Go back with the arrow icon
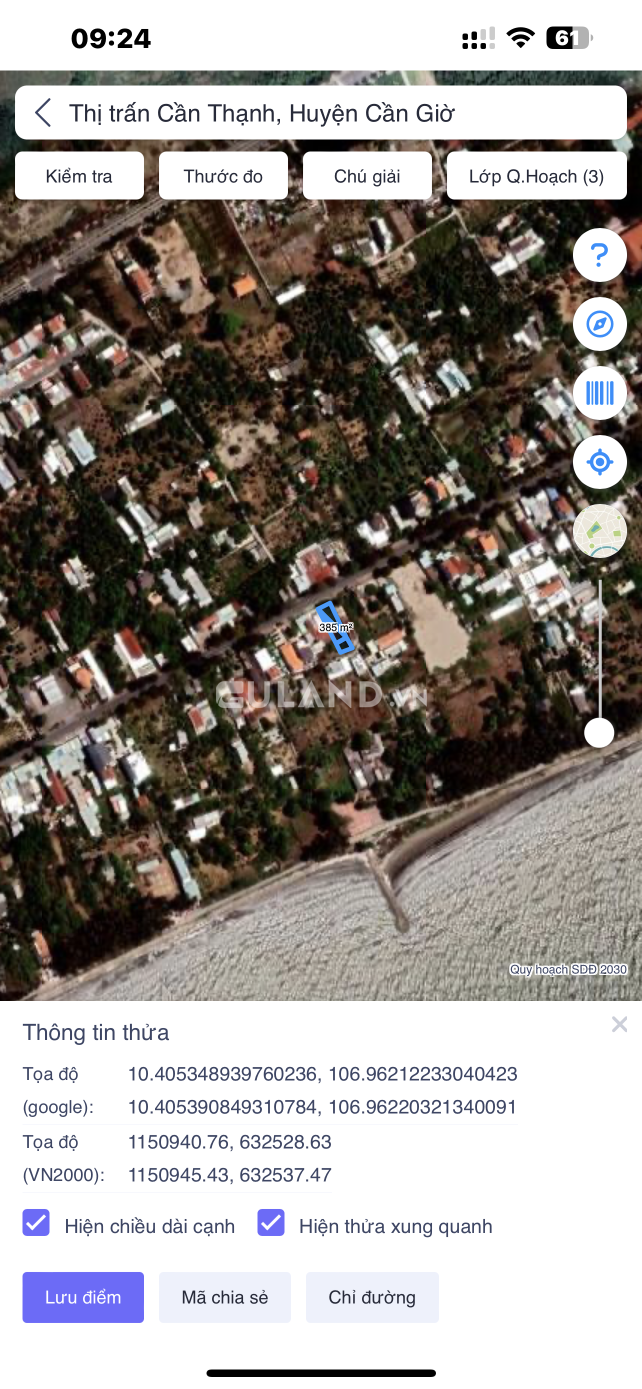 point(42,113)
